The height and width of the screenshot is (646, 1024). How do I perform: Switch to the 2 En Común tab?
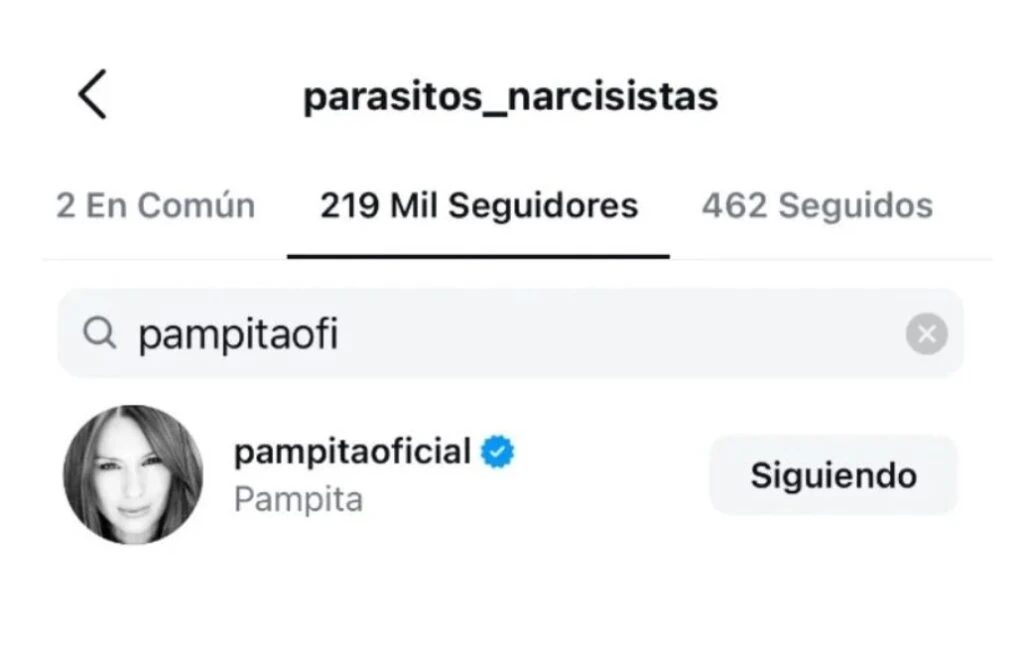156,206
